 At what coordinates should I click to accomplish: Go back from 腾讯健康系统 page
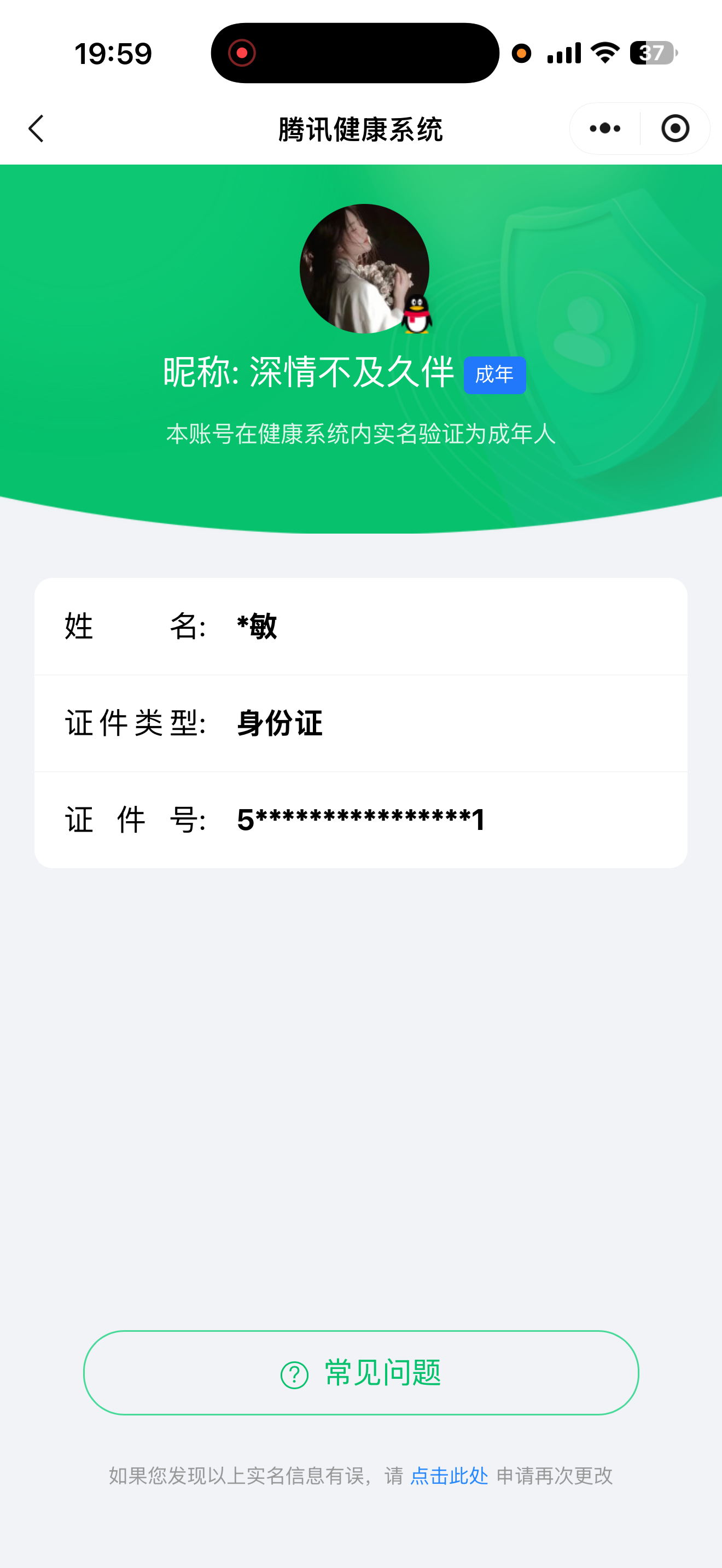coord(37,129)
